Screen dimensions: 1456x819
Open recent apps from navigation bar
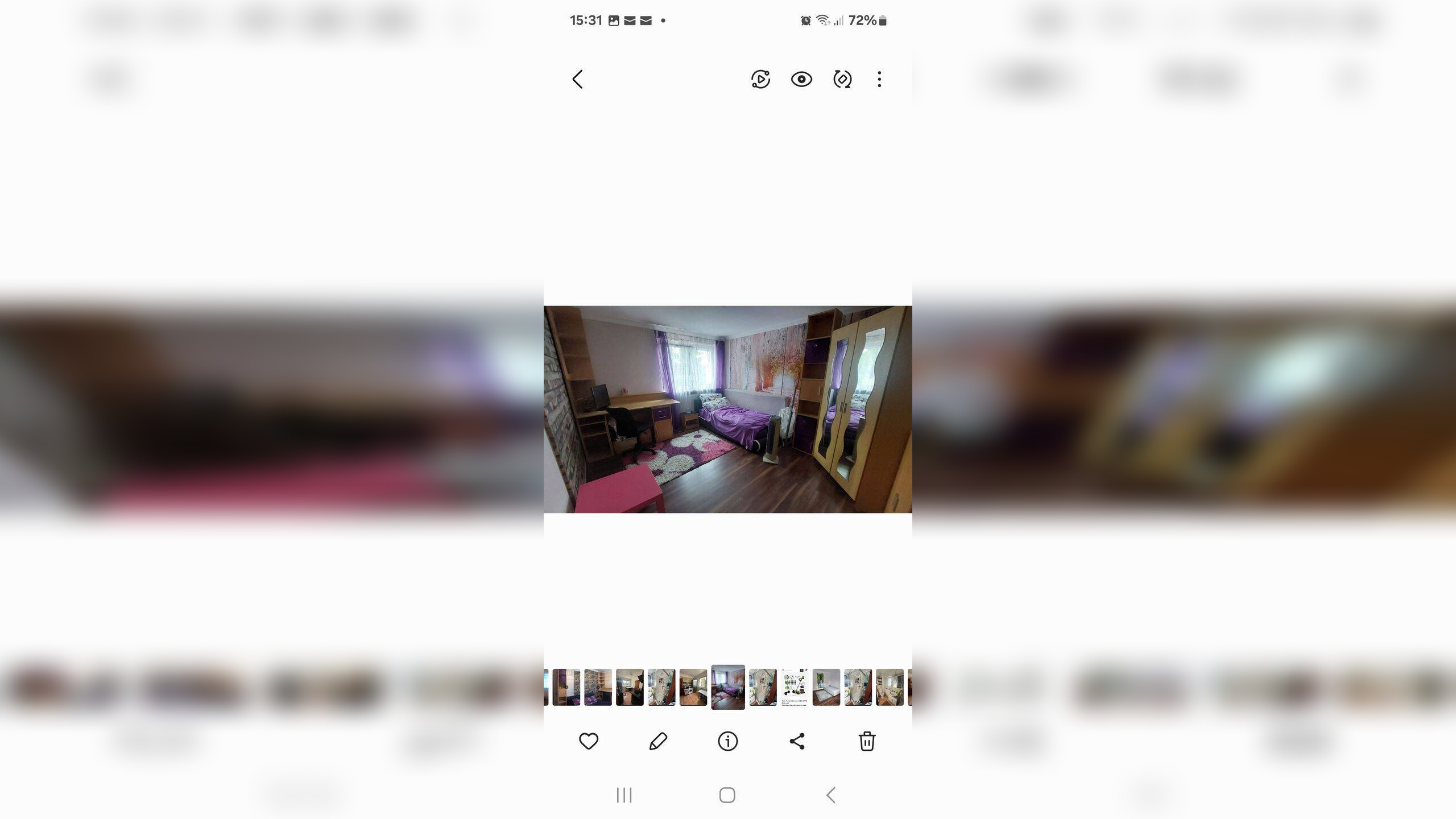coord(624,795)
